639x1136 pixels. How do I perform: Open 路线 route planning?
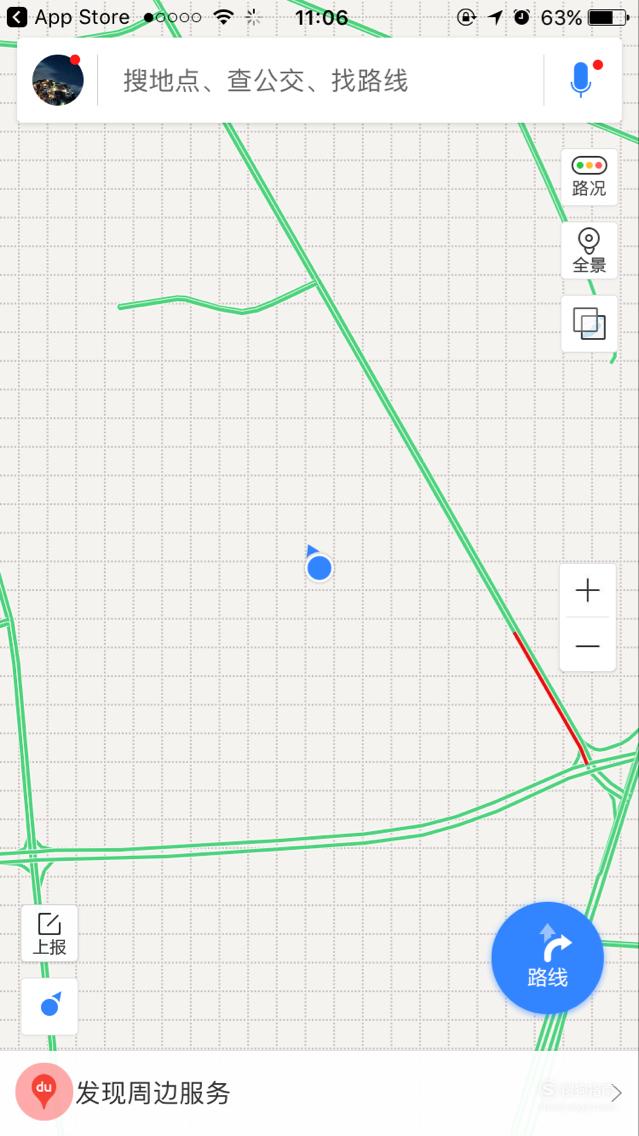548,958
